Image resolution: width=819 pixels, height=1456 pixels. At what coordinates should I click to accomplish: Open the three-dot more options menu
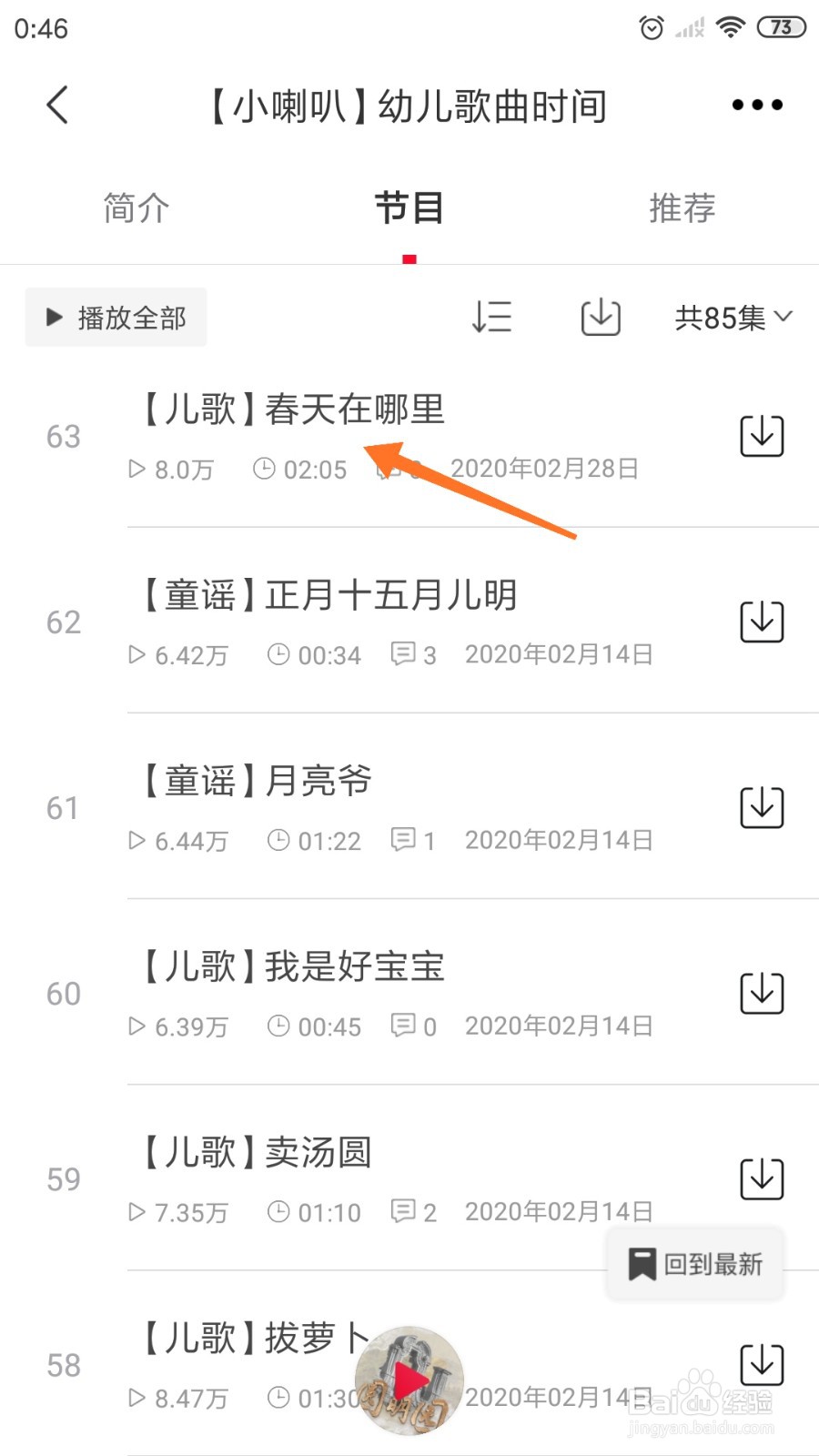click(x=756, y=104)
